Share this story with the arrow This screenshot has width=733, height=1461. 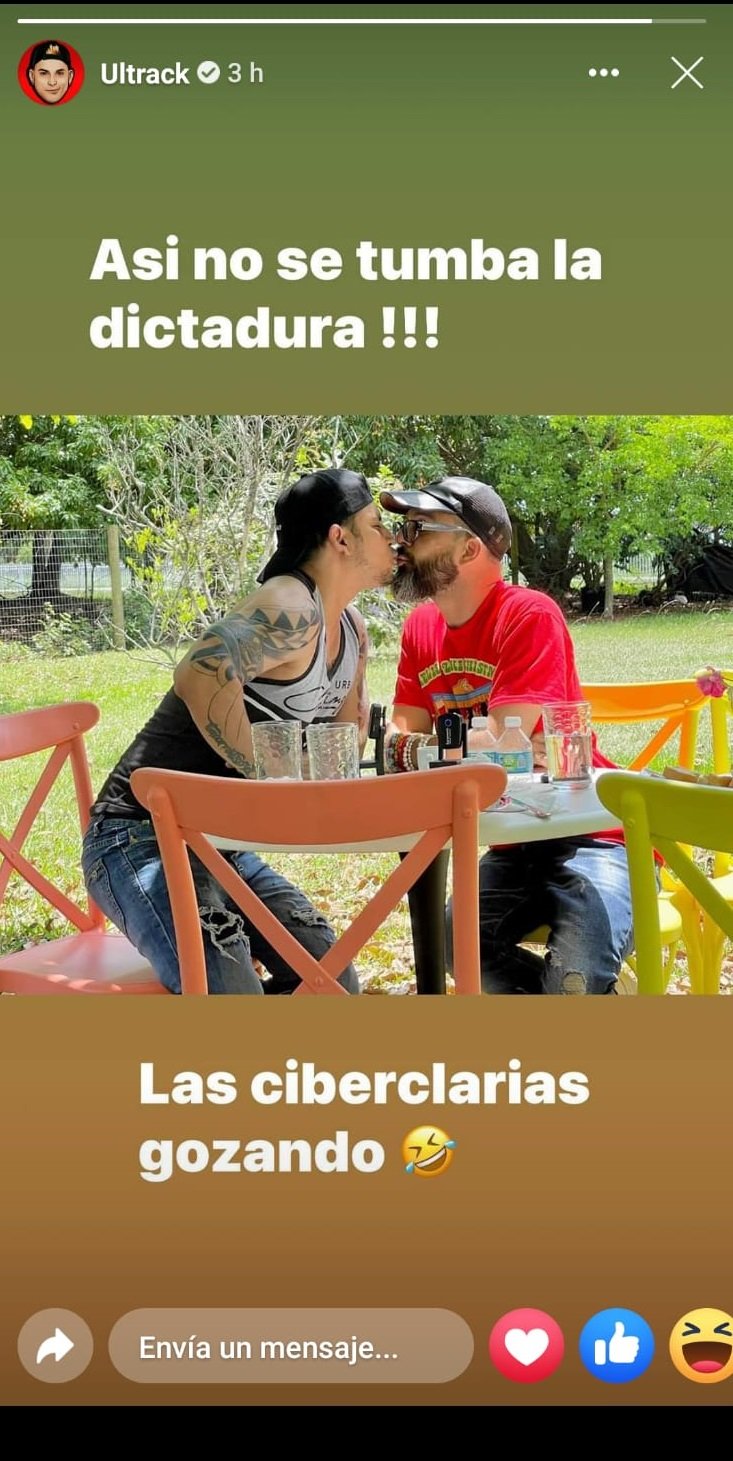[x=55, y=1346]
